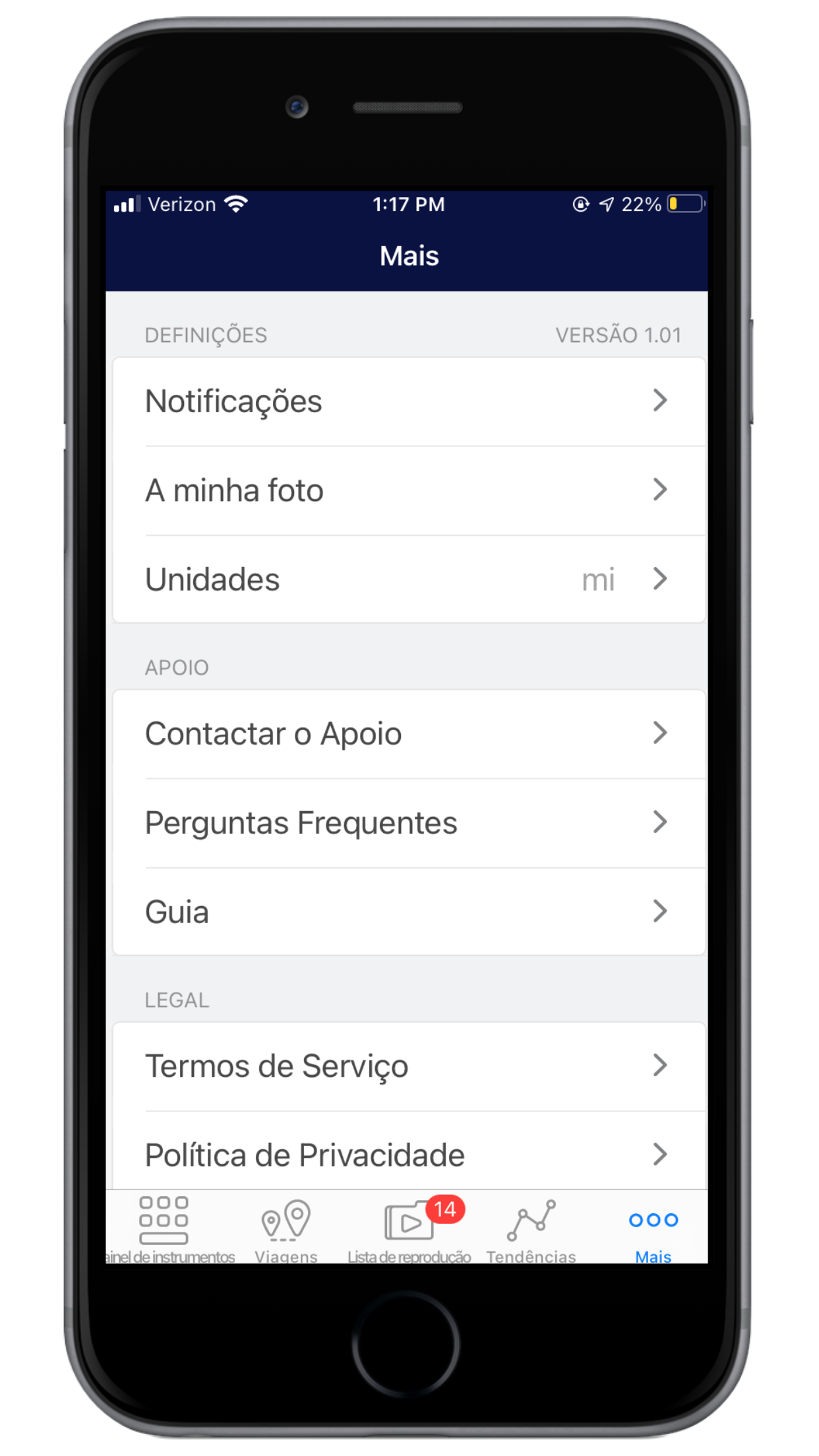Open Contactar o Apoio
Screen dimensions: 819x1456
coord(409,734)
